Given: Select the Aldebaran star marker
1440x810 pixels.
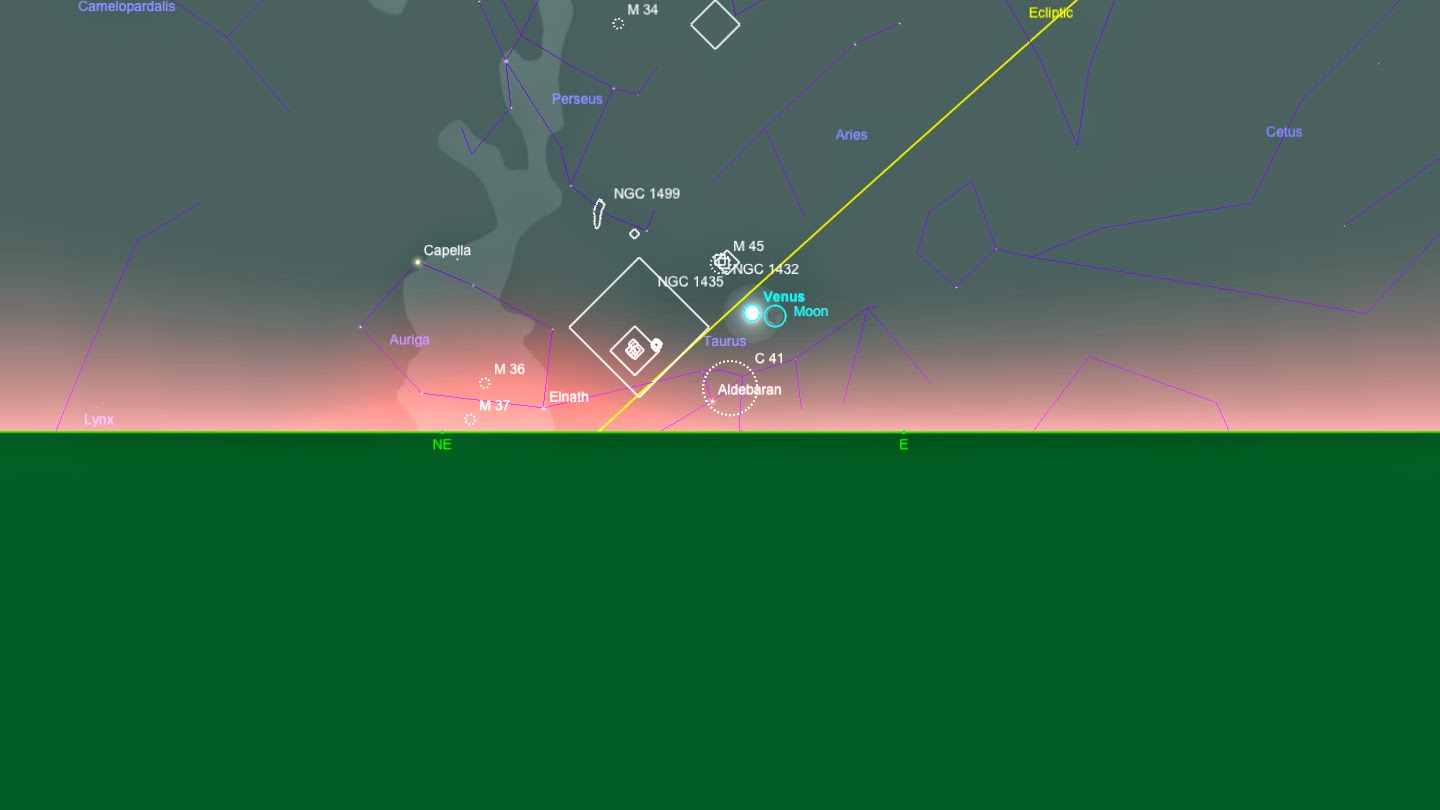Looking at the screenshot, I should pos(712,402).
